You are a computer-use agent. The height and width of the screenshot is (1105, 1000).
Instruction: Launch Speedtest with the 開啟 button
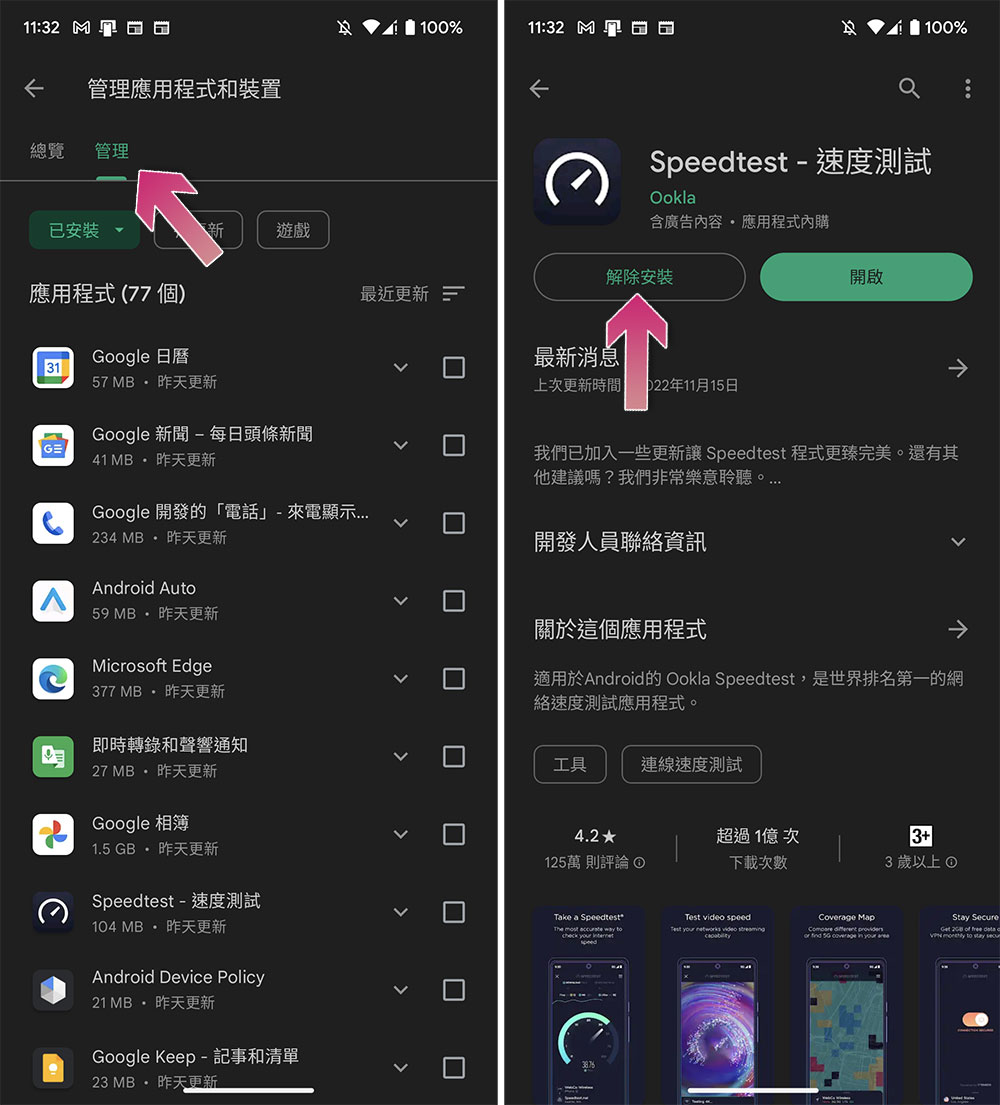[x=866, y=277]
